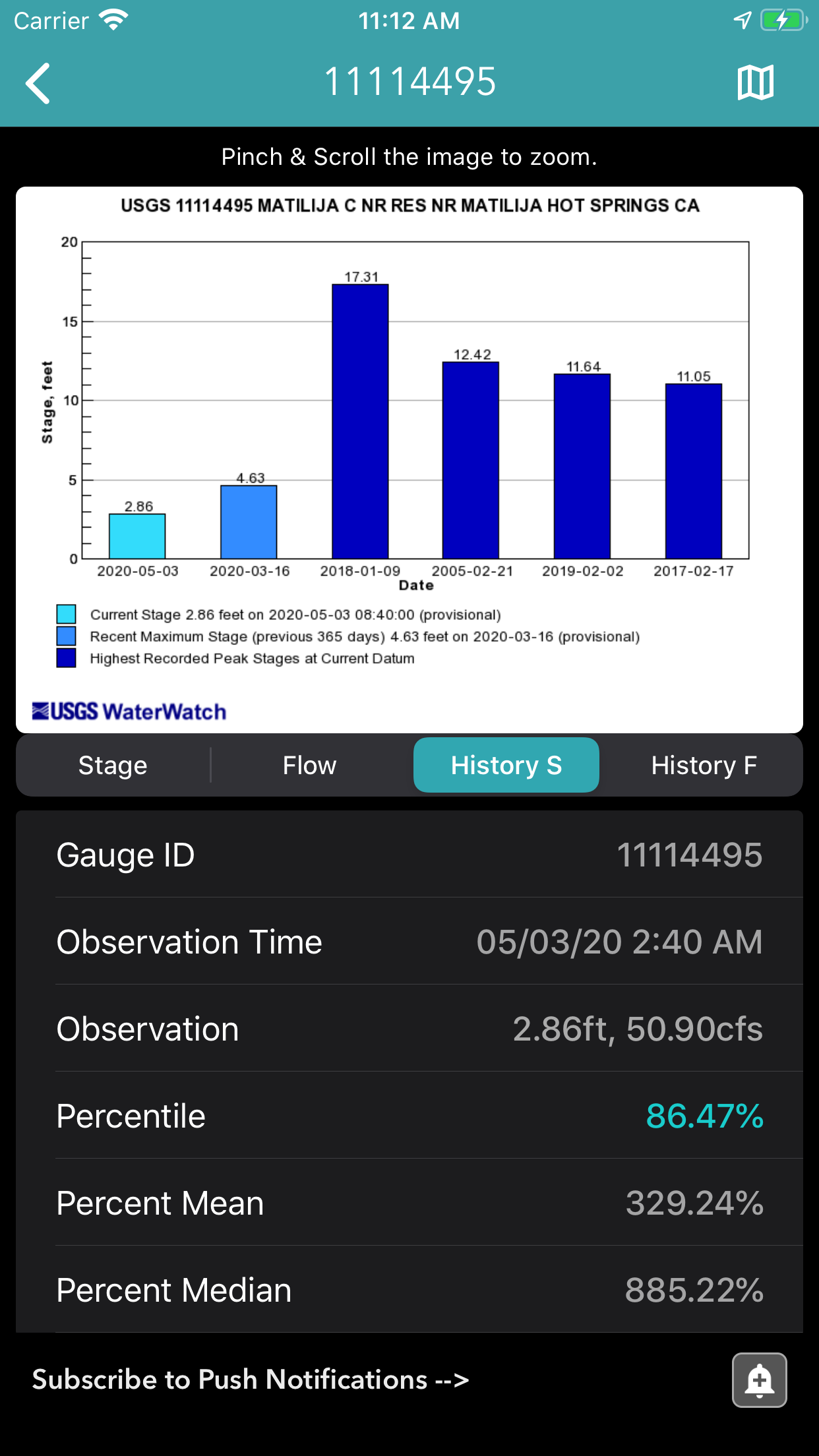Tap the notification bell icon
The height and width of the screenshot is (1456, 819).
pos(759,1381)
